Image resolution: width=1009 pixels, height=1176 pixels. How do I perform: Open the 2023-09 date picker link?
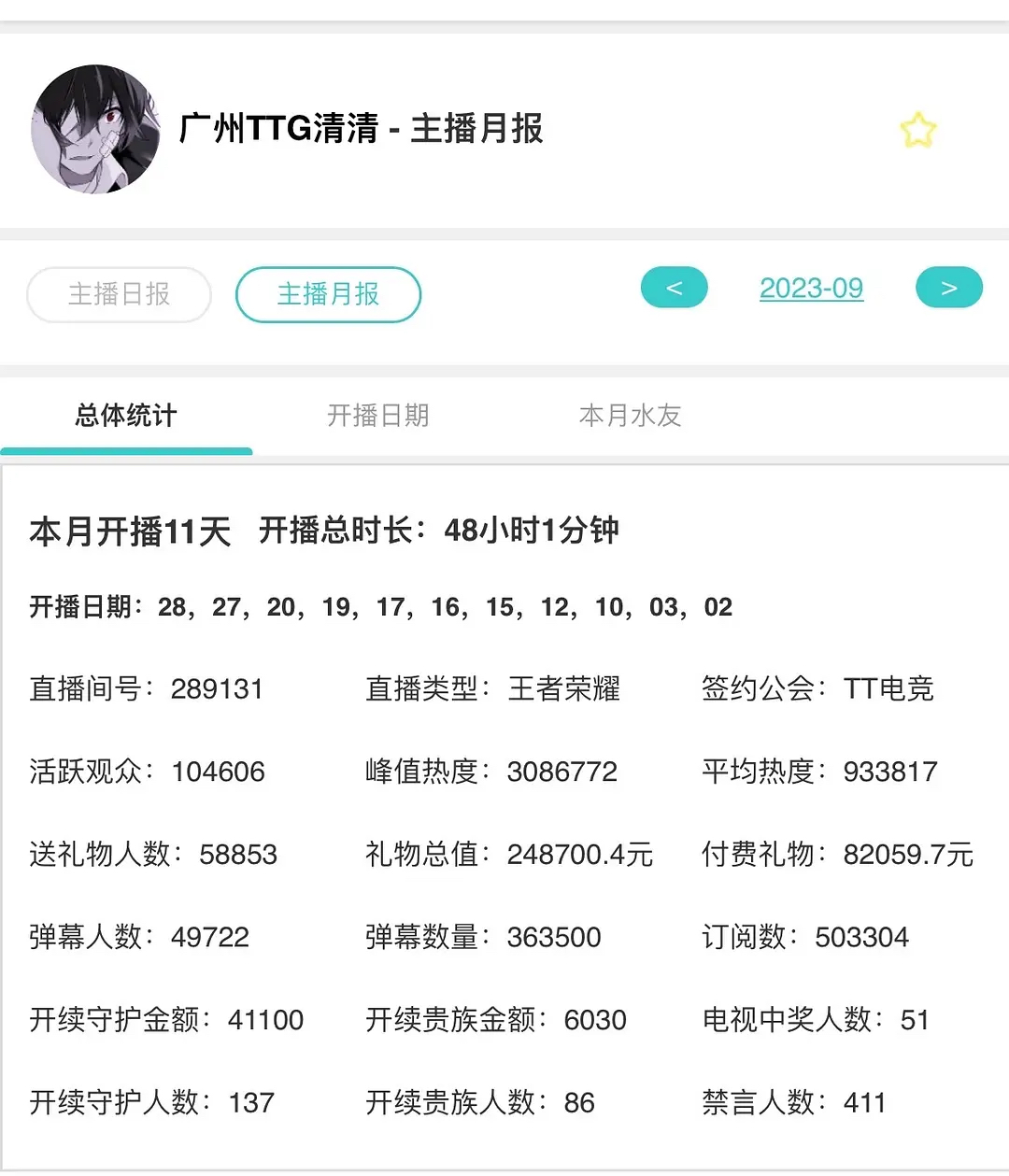pyautogui.click(x=811, y=288)
